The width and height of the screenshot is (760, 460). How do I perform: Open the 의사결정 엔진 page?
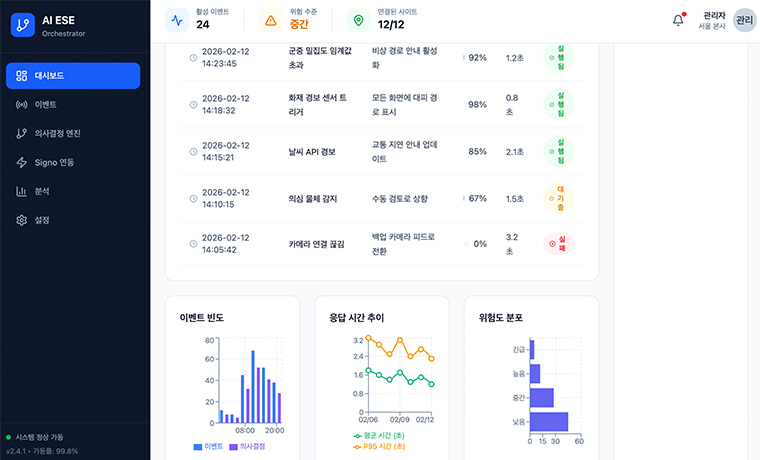73,133
